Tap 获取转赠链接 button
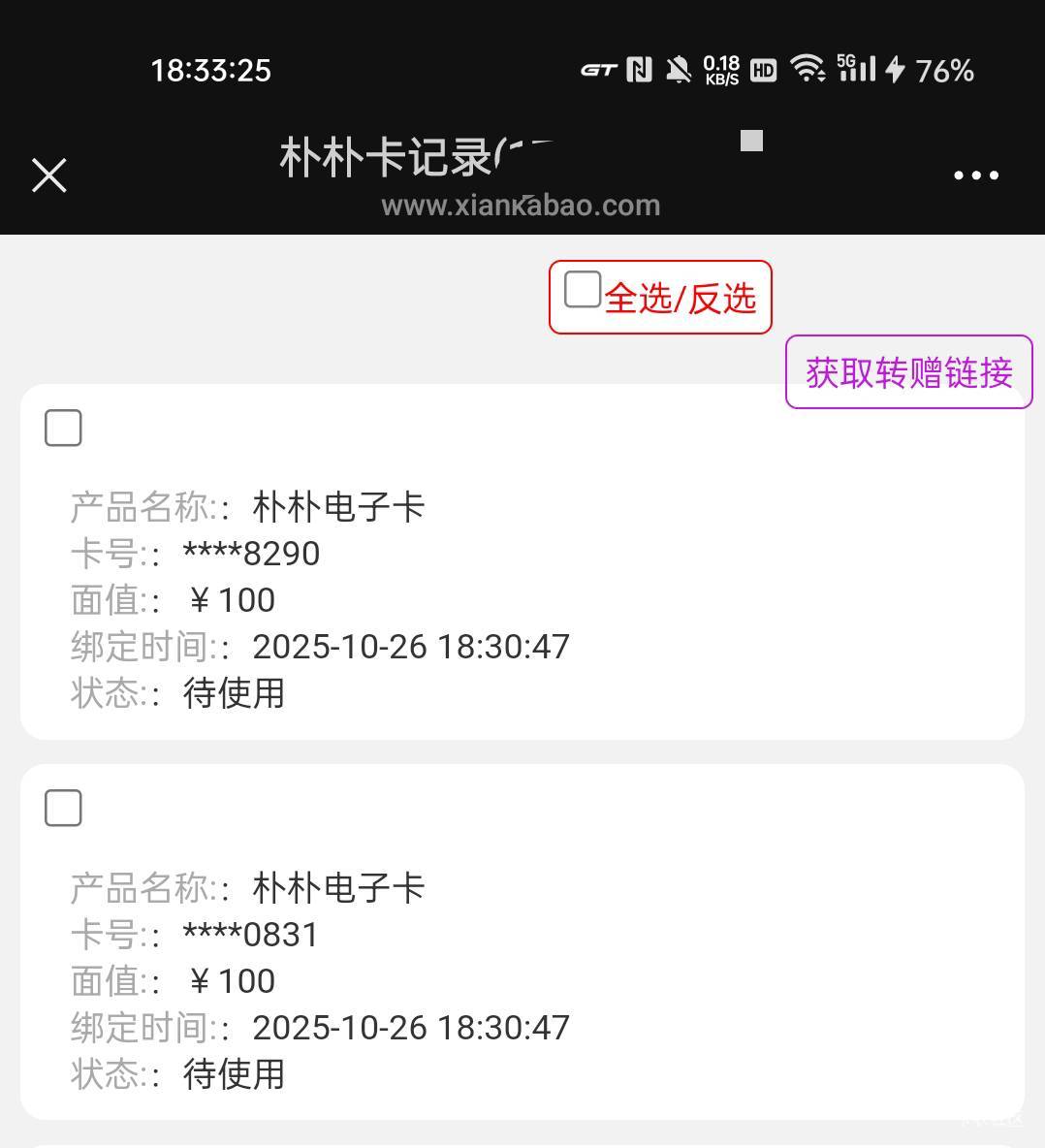 point(908,372)
